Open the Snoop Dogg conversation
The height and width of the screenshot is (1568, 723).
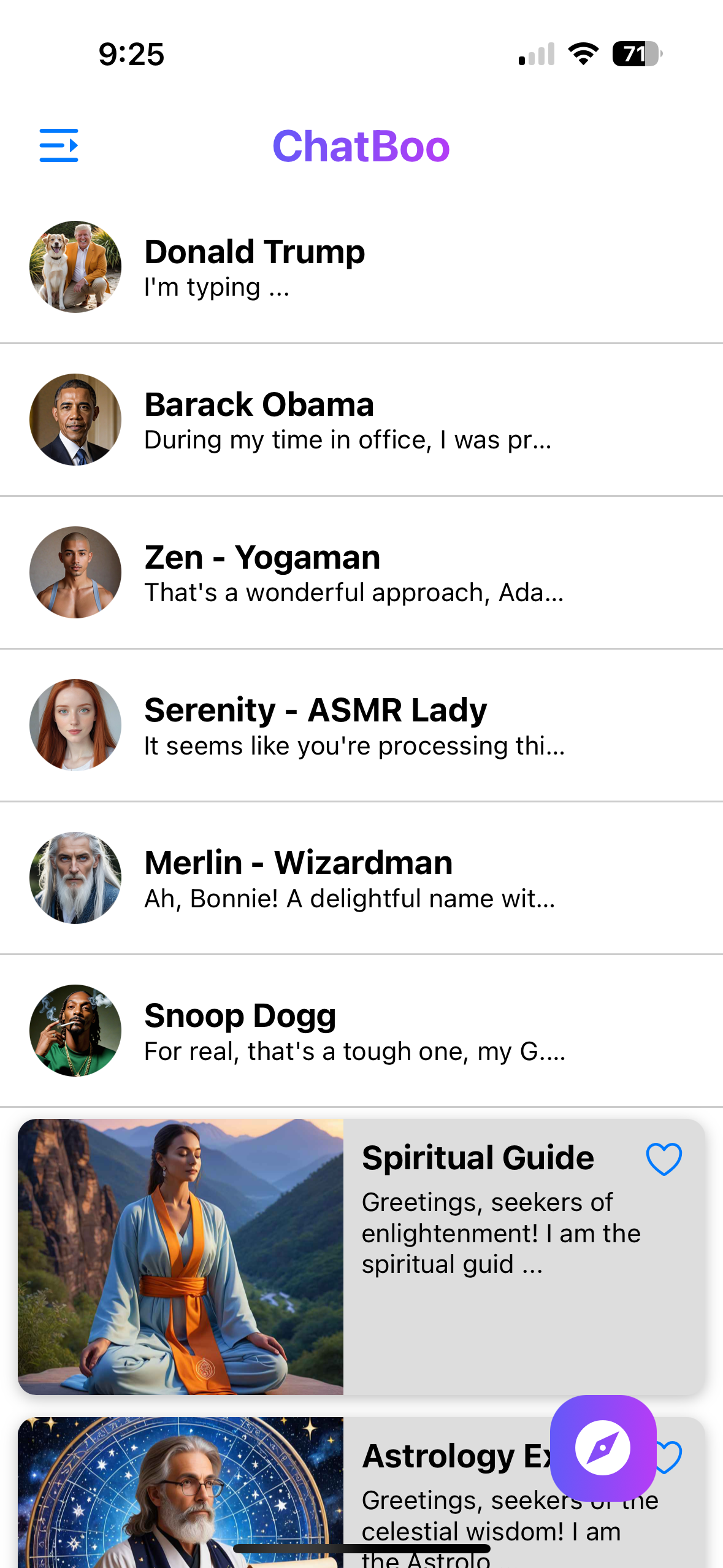(361, 1031)
